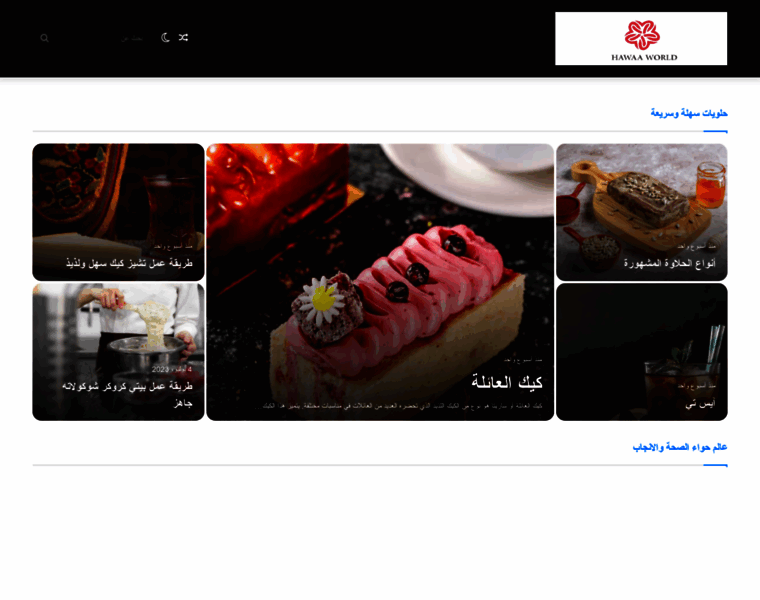Tap the search magnifier icon
Viewport: 760px width, 600px height.
point(44,38)
